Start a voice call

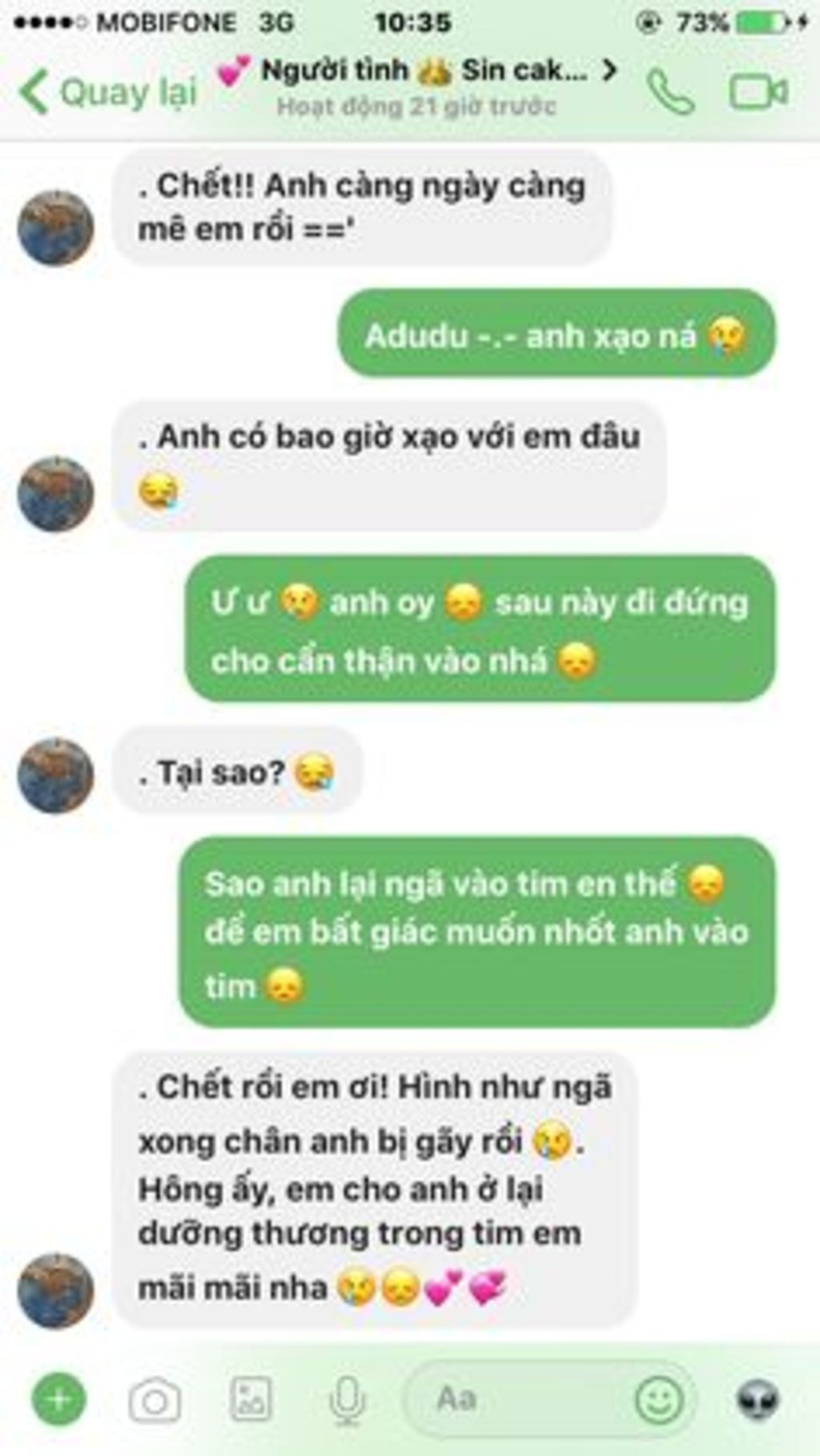pyautogui.click(x=670, y=92)
